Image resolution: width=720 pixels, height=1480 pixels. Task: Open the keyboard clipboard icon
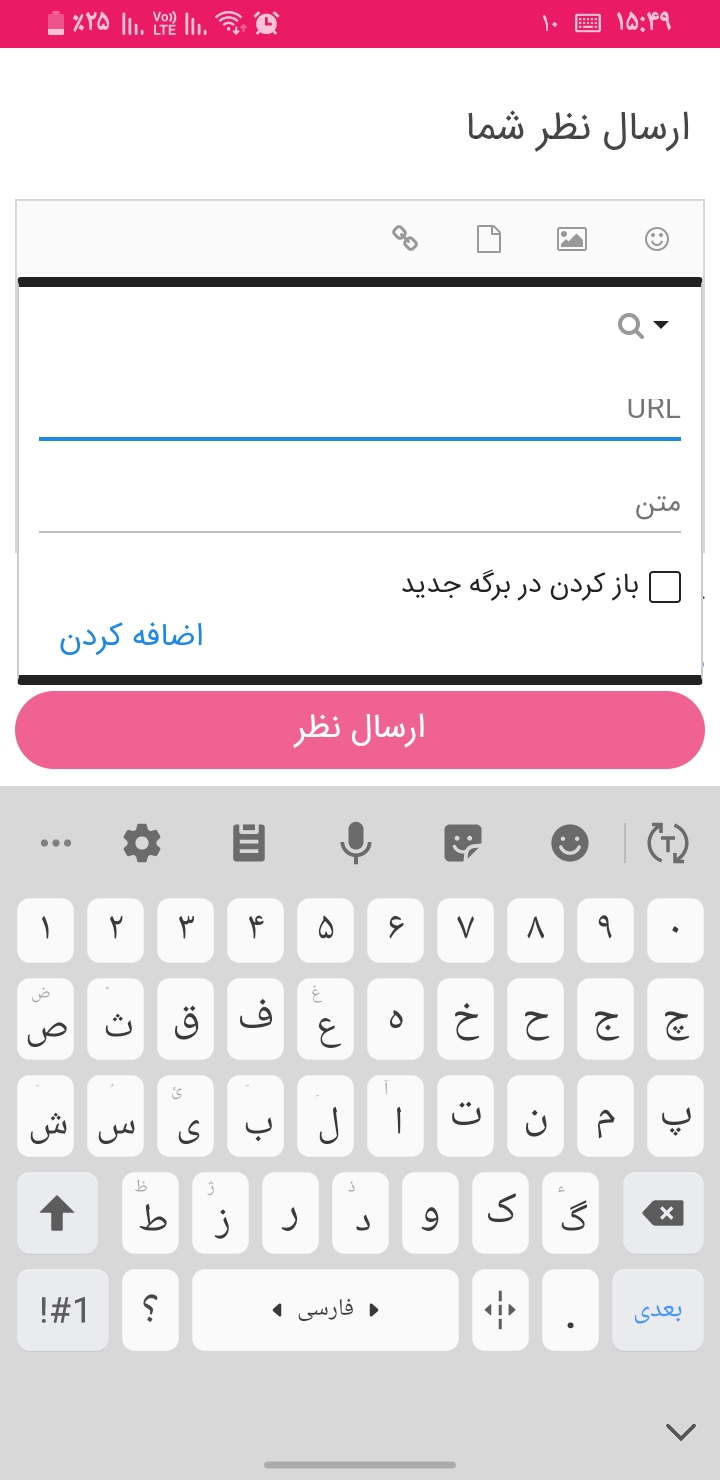249,843
